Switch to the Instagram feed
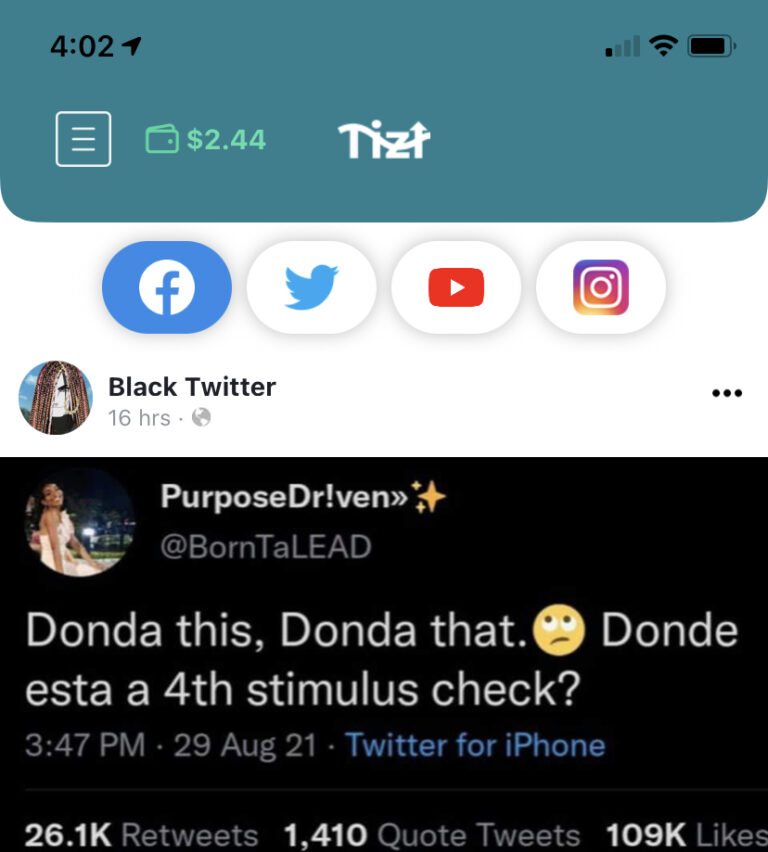Viewport: 768px width, 852px height. [600, 288]
